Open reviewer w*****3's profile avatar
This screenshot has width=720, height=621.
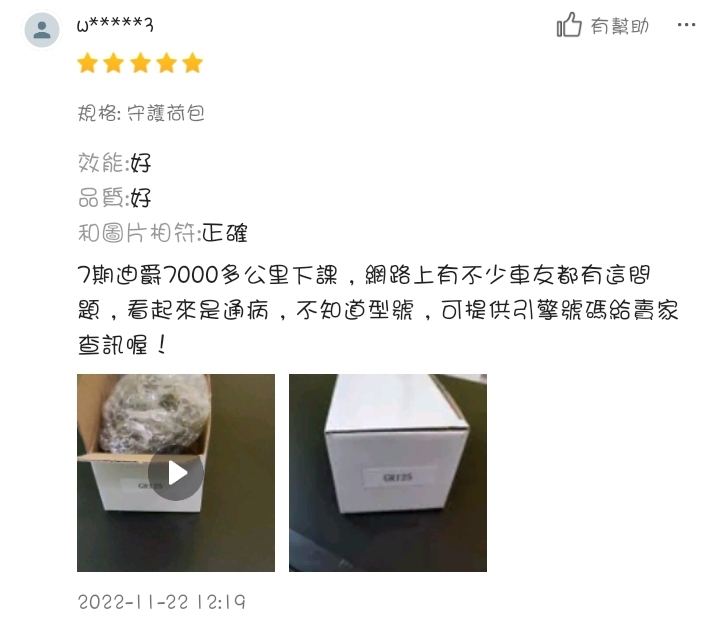(x=42, y=29)
